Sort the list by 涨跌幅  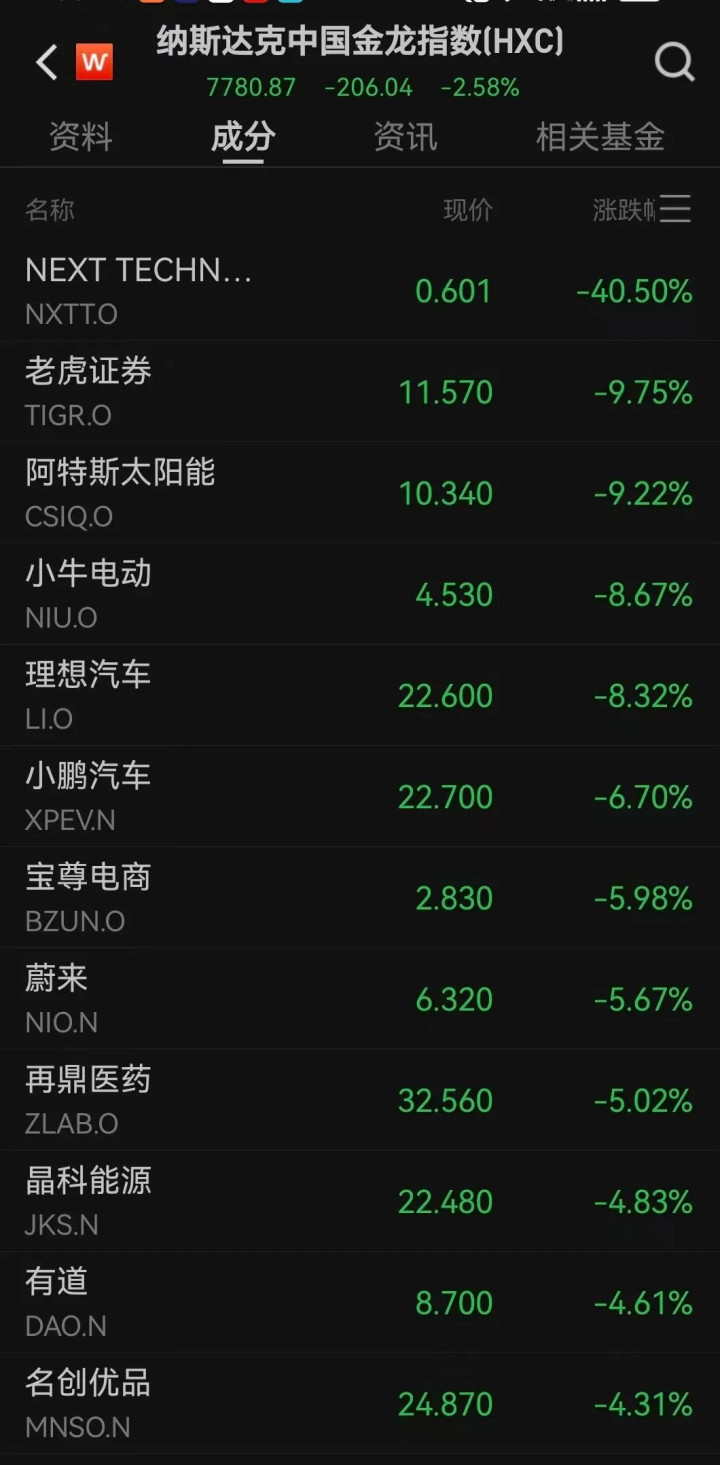click(x=622, y=210)
